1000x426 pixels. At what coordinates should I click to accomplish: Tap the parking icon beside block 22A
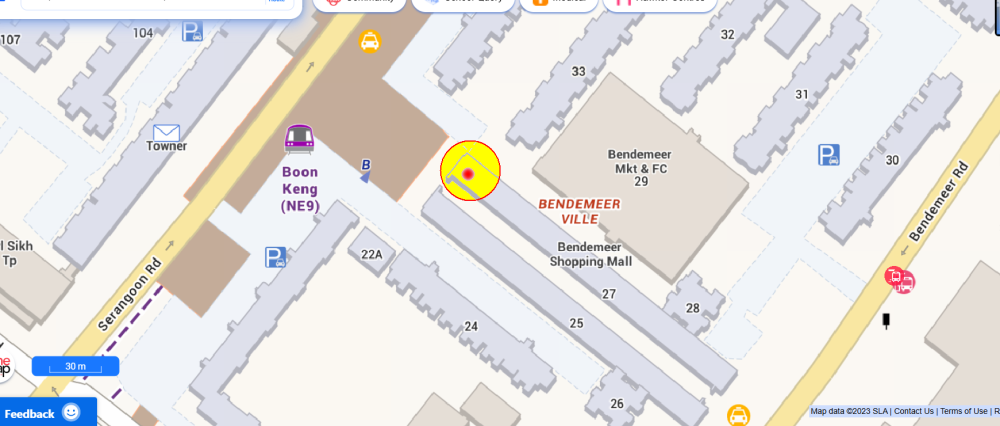[x=275, y=258]
